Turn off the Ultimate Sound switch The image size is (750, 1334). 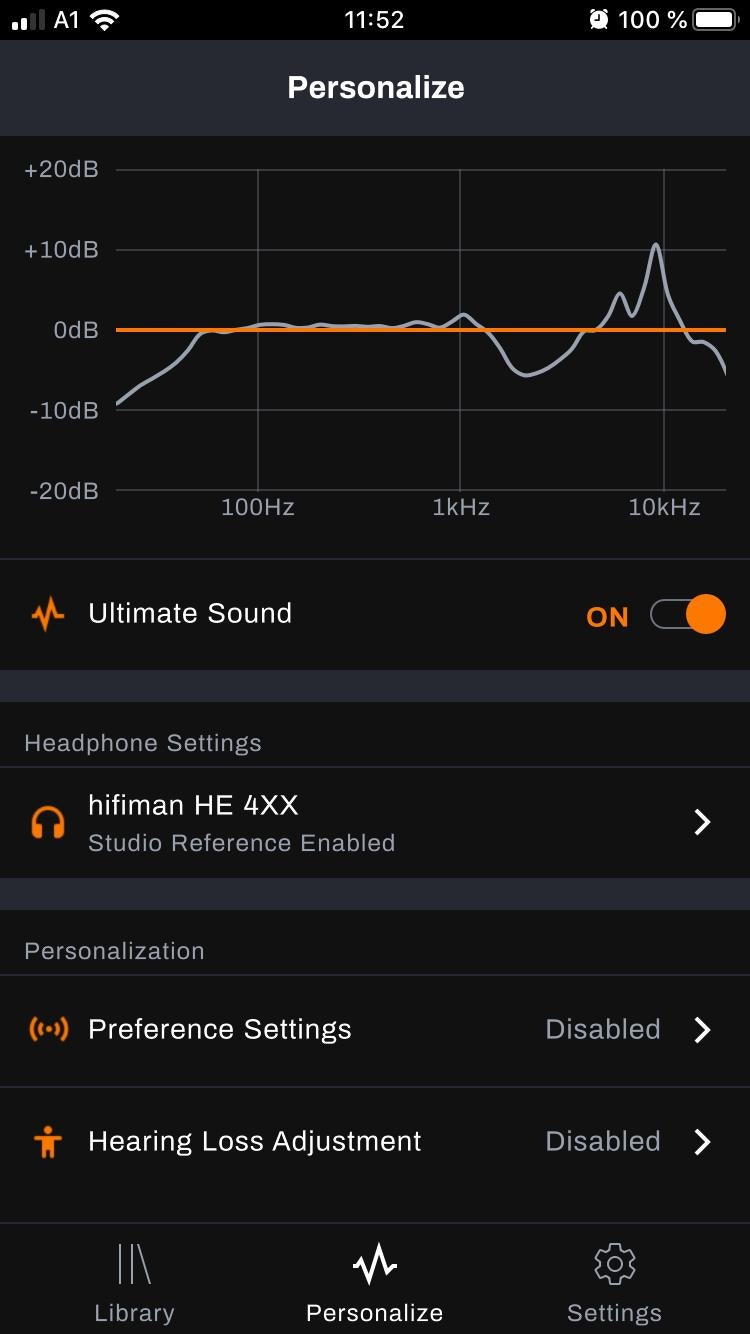click(x=688, y=614)
